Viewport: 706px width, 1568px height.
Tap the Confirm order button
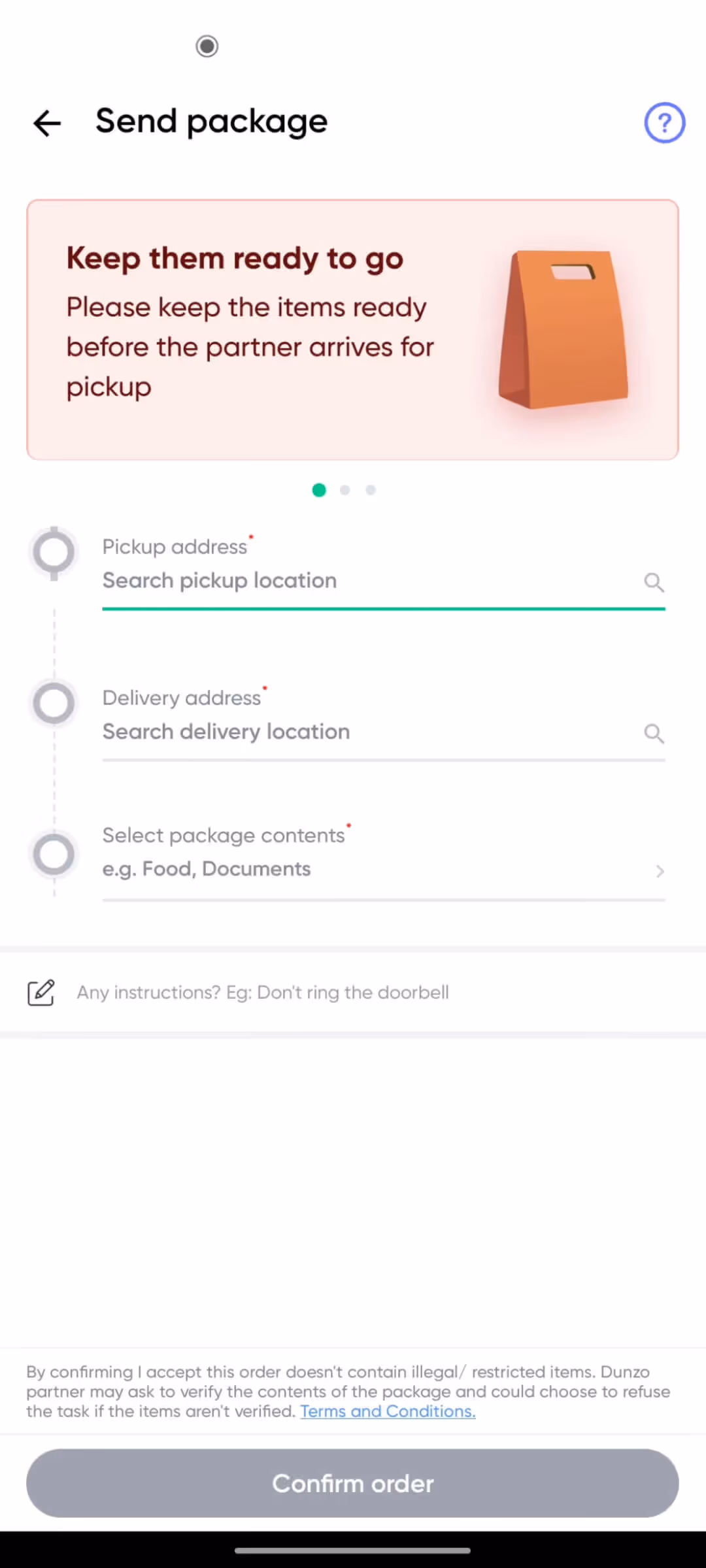click(352, 1483)
